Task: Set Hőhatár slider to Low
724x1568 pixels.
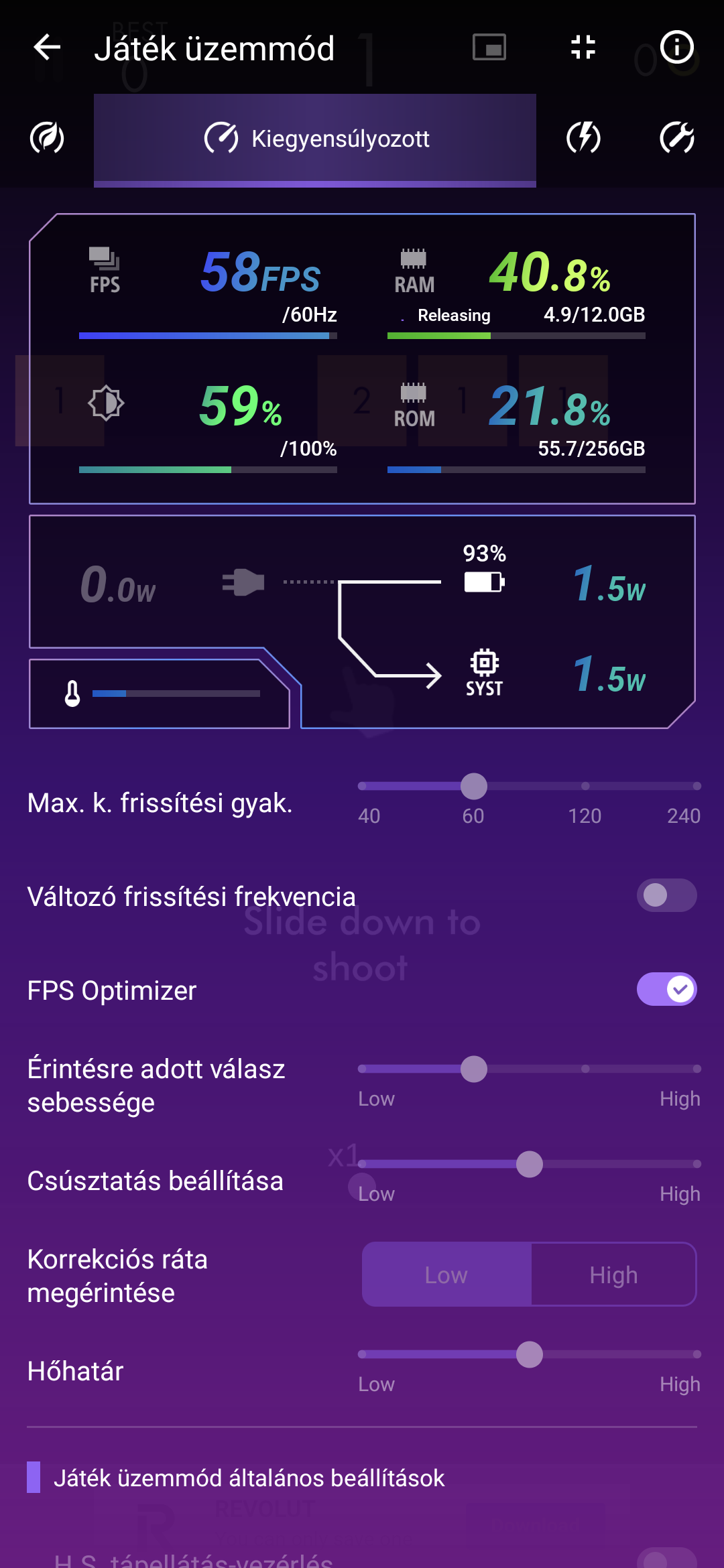Action: (362, 1354)
